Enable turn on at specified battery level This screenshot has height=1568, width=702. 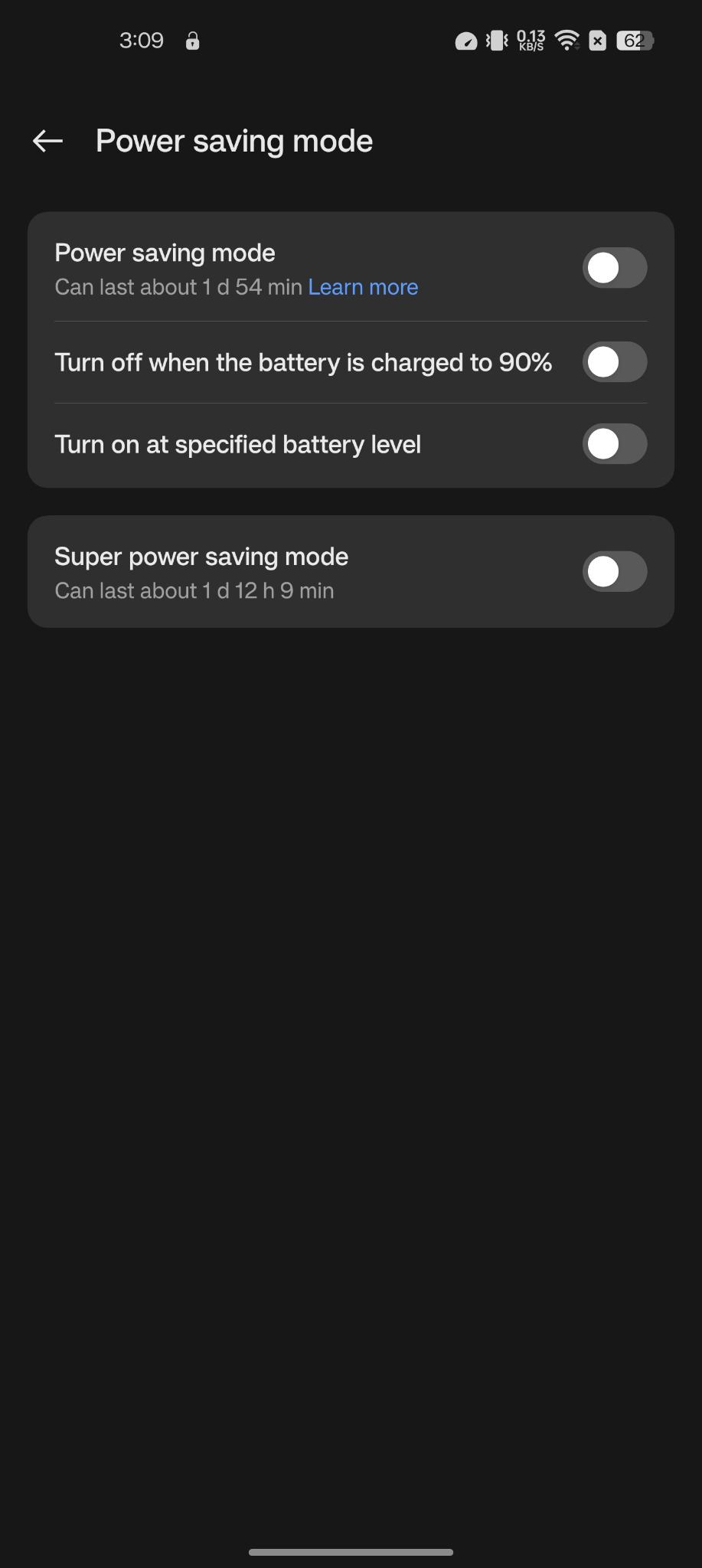[x=615, y=444]
